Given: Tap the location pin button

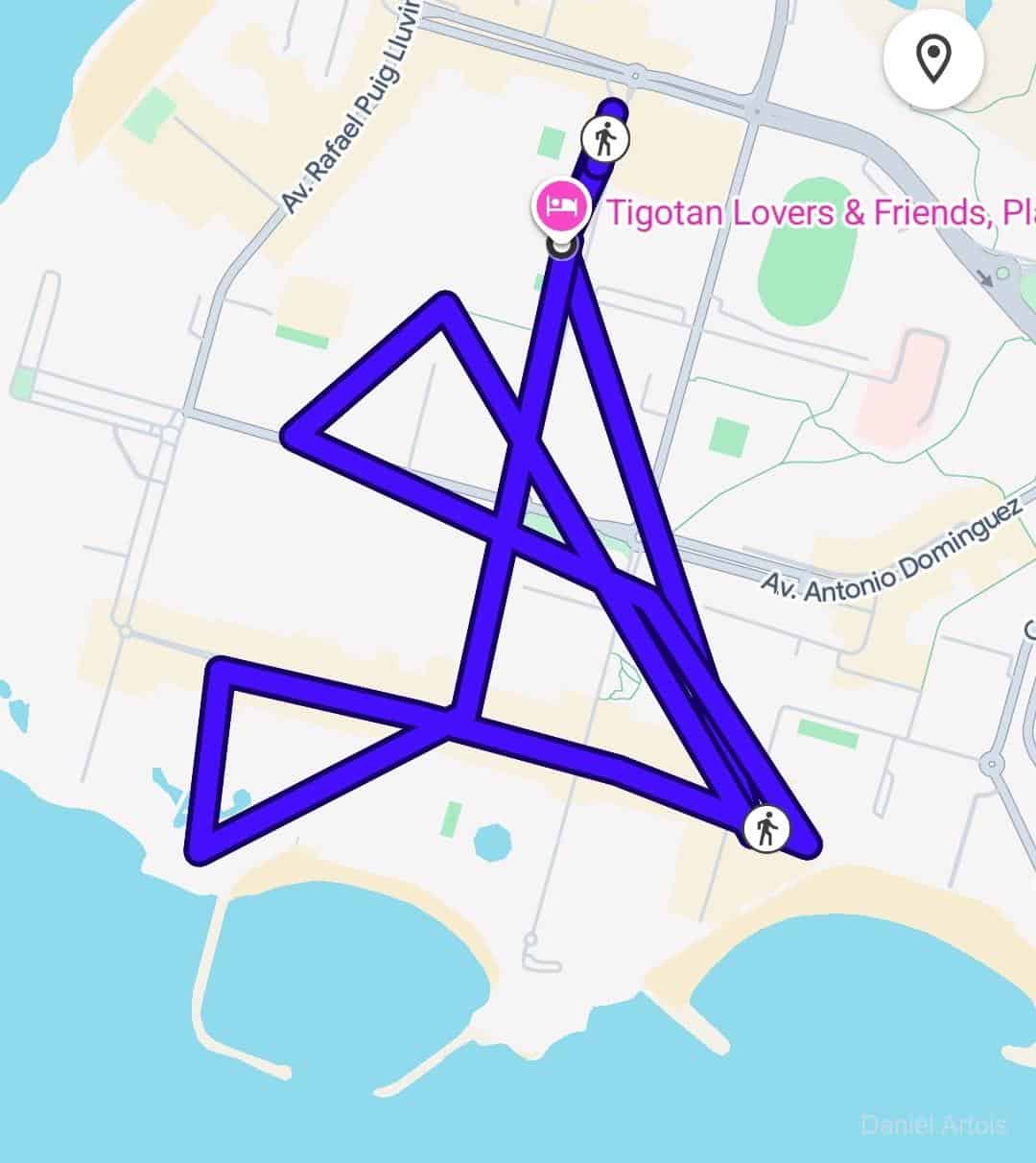Looking at the screenshot, I should click(932, 59).
